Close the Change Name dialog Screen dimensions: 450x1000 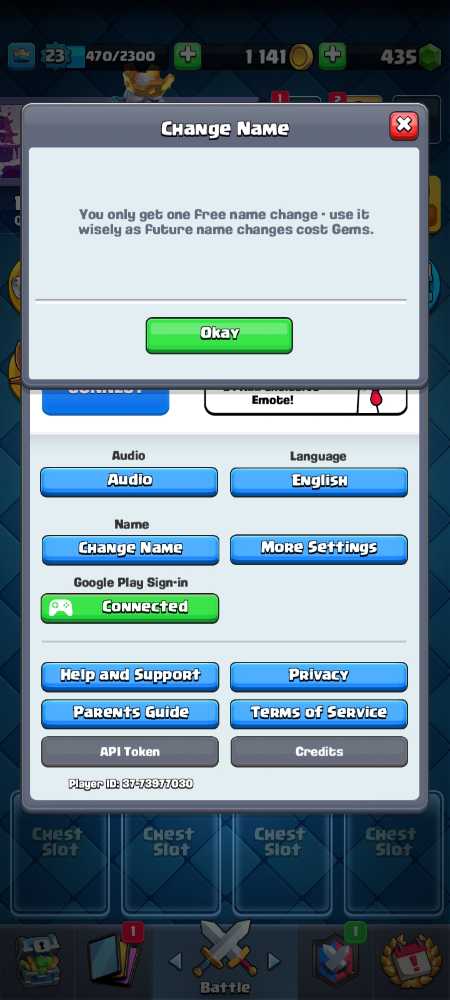click(404, 125)
